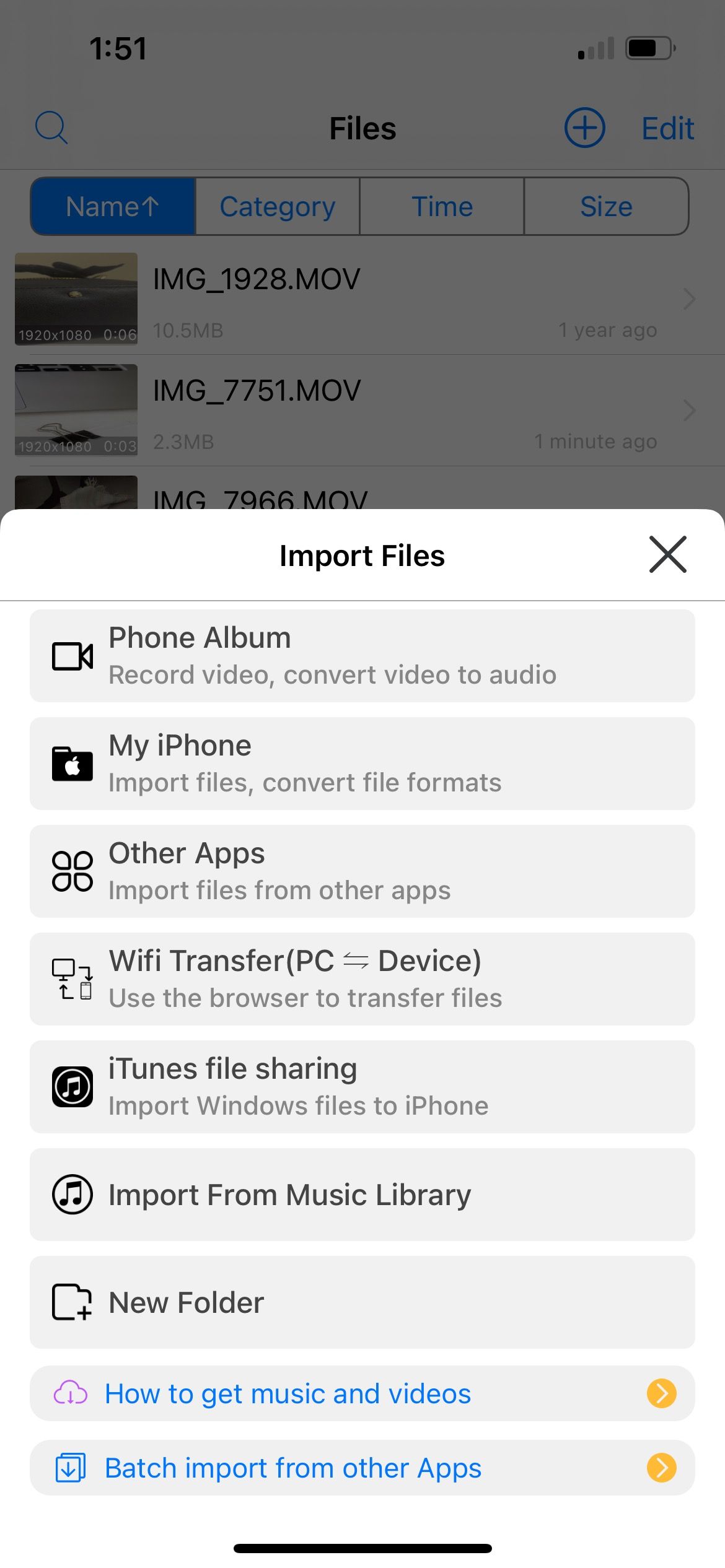Toggle Name sort order to descending
725x1568 pixels.
click(112, 206)
